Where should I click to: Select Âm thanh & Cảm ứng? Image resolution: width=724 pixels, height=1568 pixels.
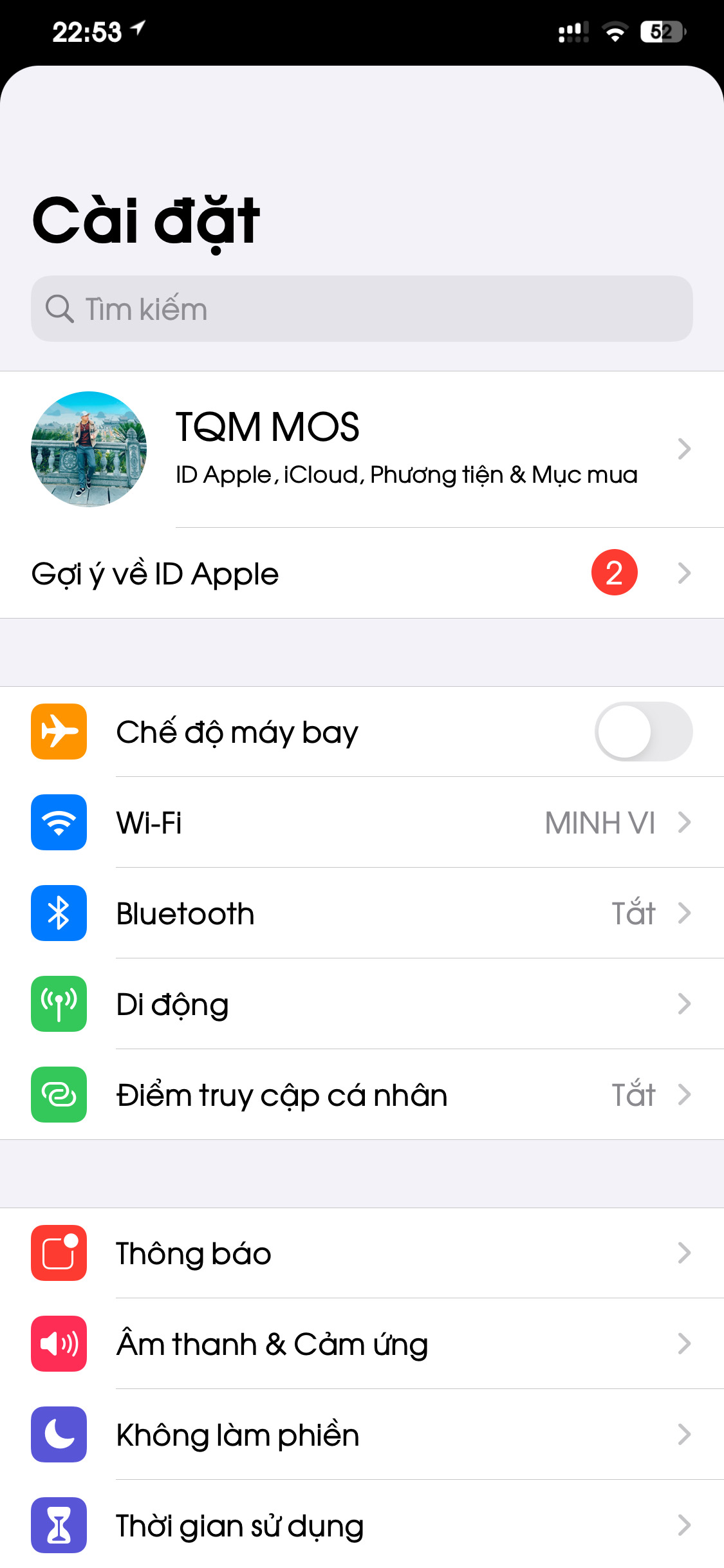coord(362,1344)
